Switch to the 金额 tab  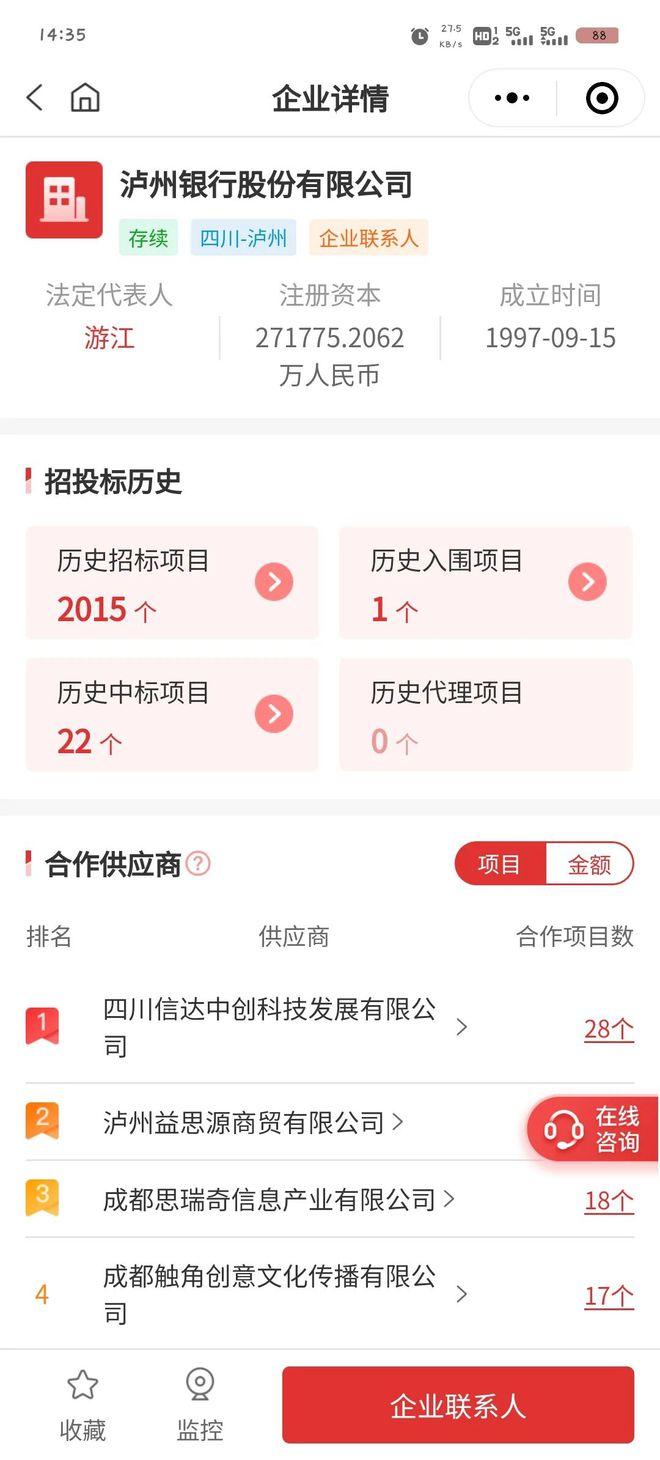pos(589,864)
